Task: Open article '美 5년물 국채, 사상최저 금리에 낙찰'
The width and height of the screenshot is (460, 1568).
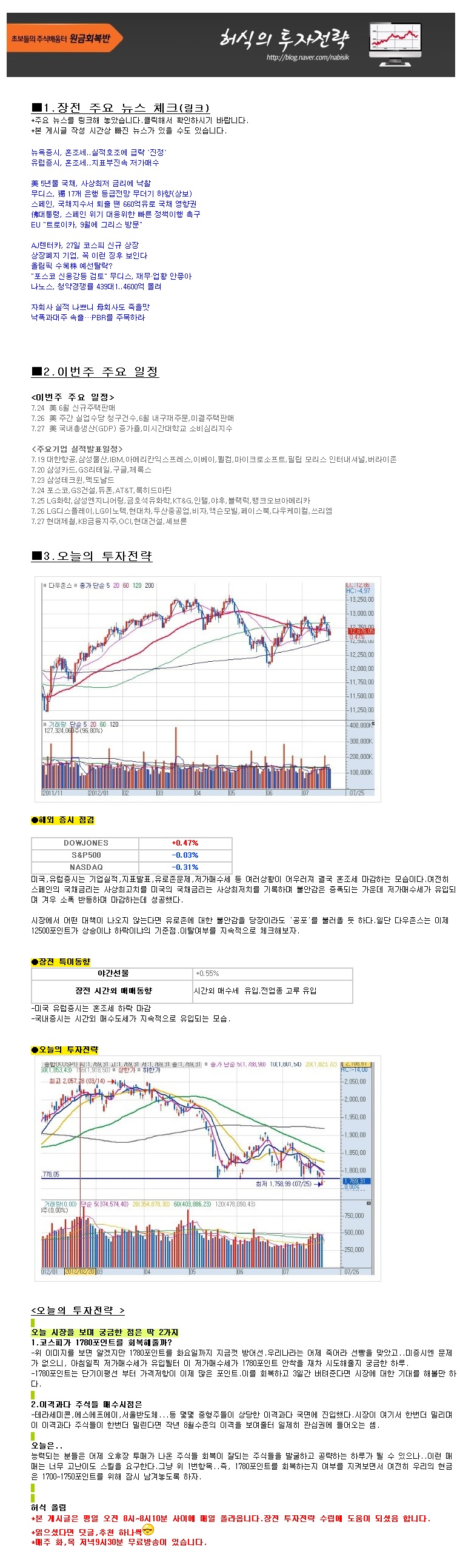Action: 91,183
